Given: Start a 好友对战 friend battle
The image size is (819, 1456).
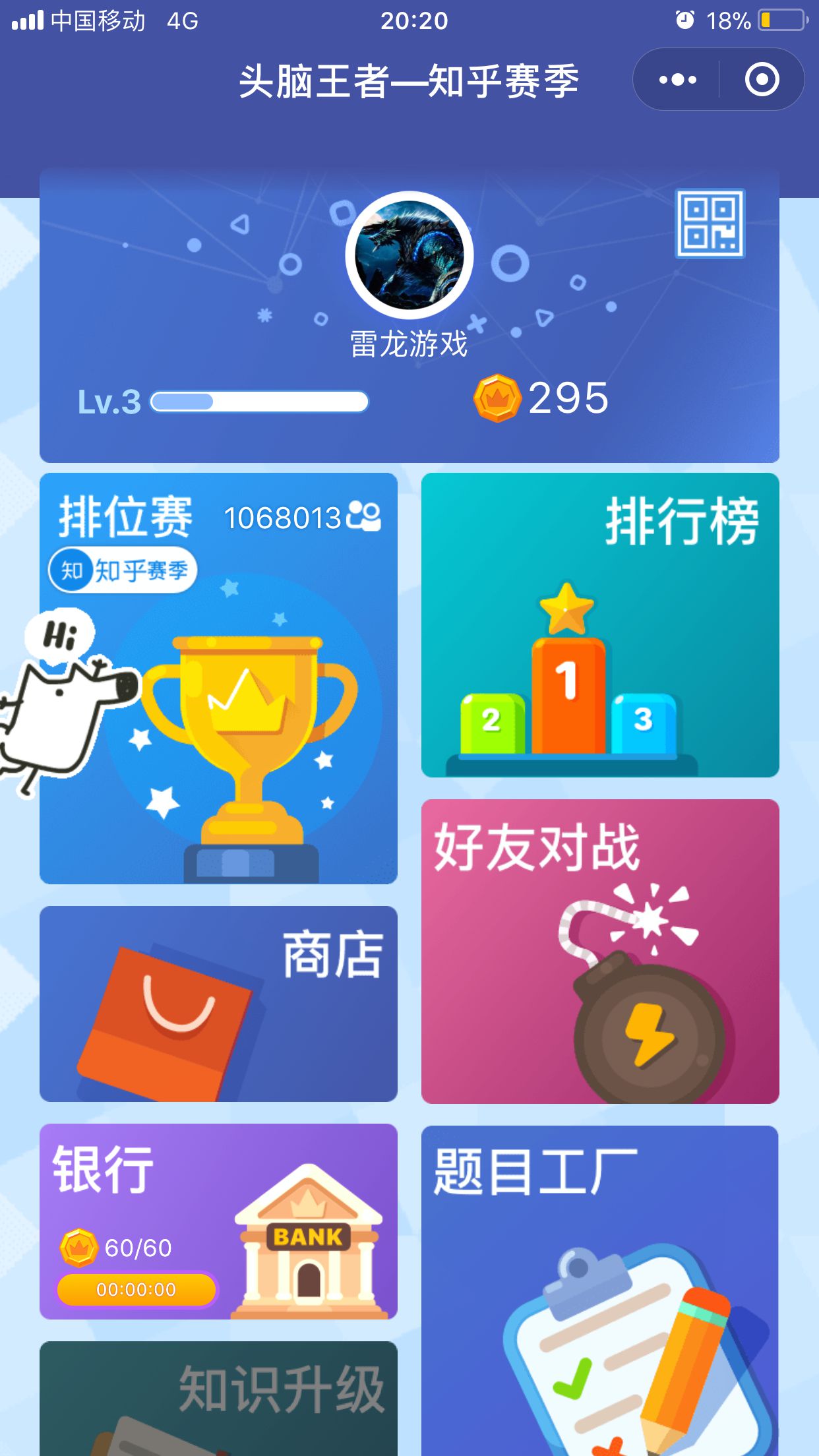Looking at the screenshot, I should pos(600,951).
